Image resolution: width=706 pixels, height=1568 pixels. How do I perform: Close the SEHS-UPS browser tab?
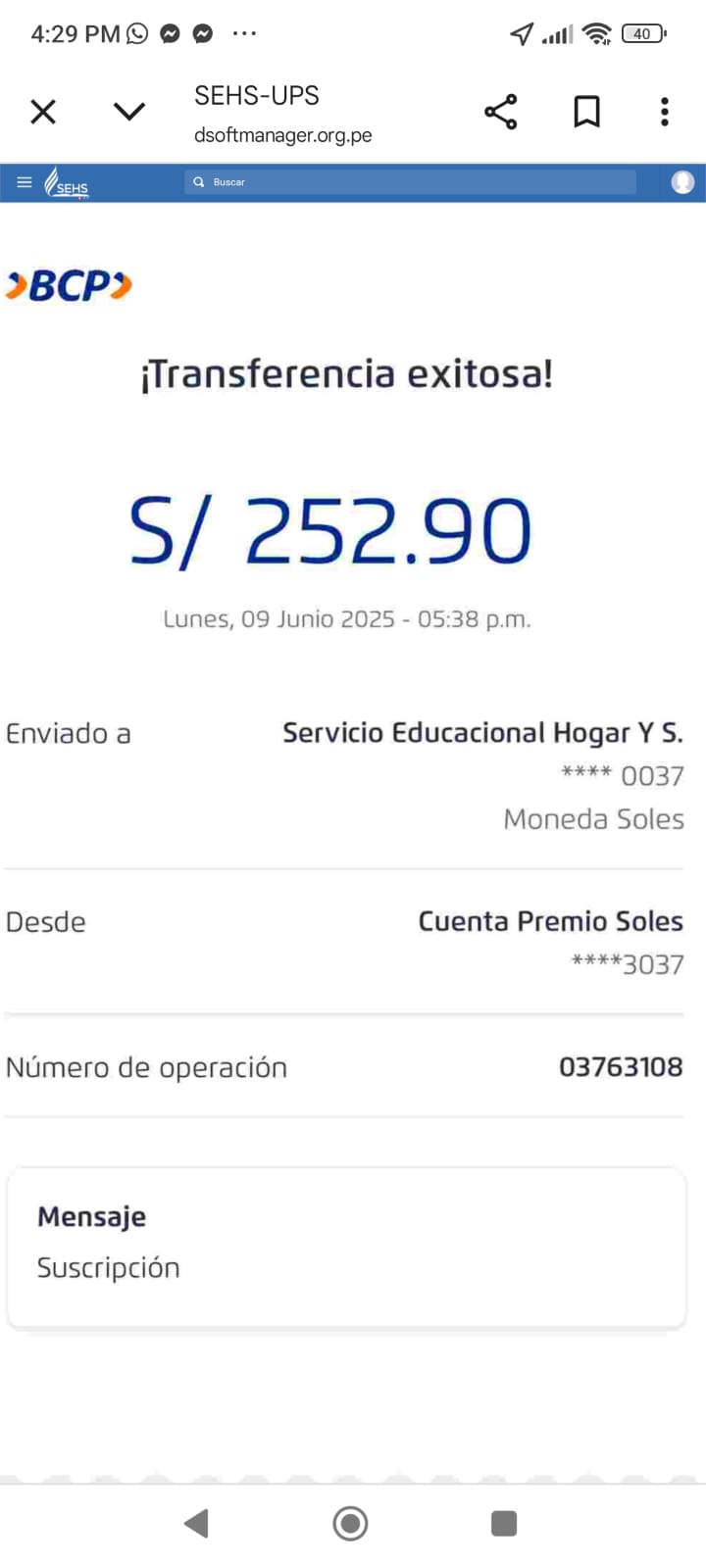coord(43,112)
